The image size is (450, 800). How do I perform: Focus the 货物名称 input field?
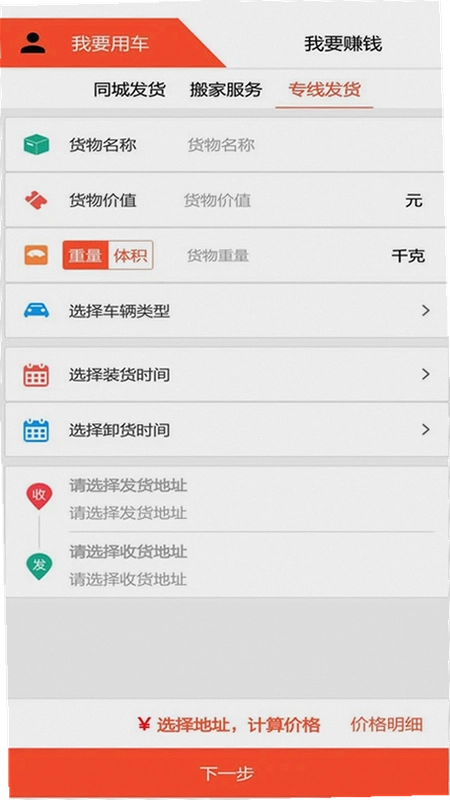(306, 145)
